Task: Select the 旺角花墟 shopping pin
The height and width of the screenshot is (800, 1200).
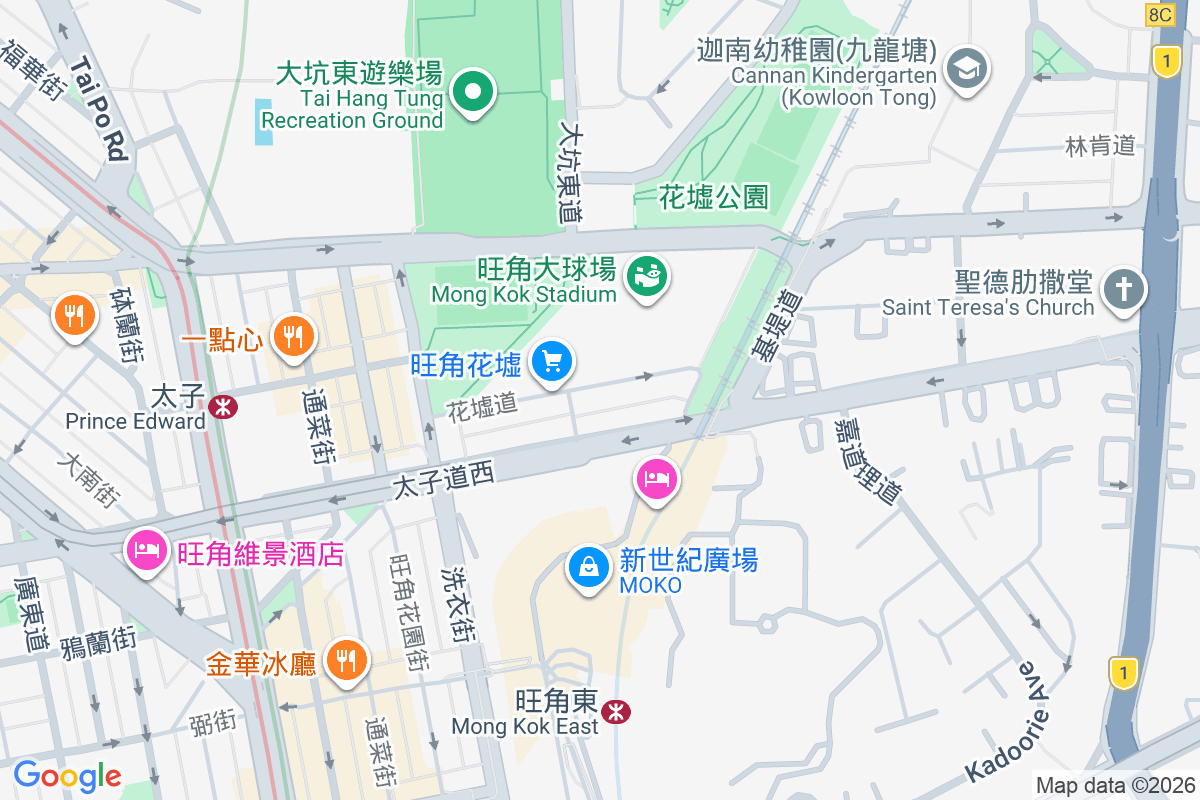Action: (551, 361)
